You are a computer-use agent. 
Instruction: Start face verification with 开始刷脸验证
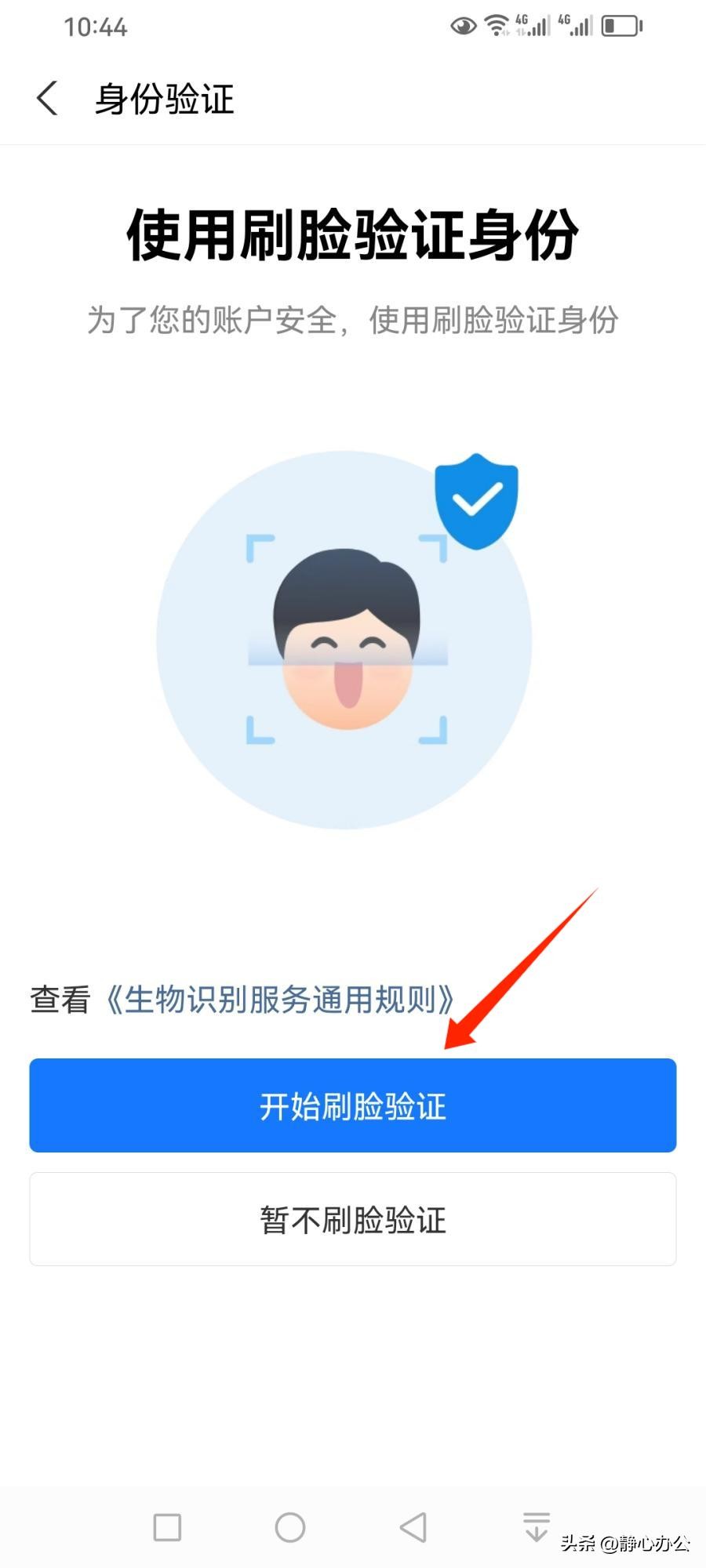[x=353, y=1105]
